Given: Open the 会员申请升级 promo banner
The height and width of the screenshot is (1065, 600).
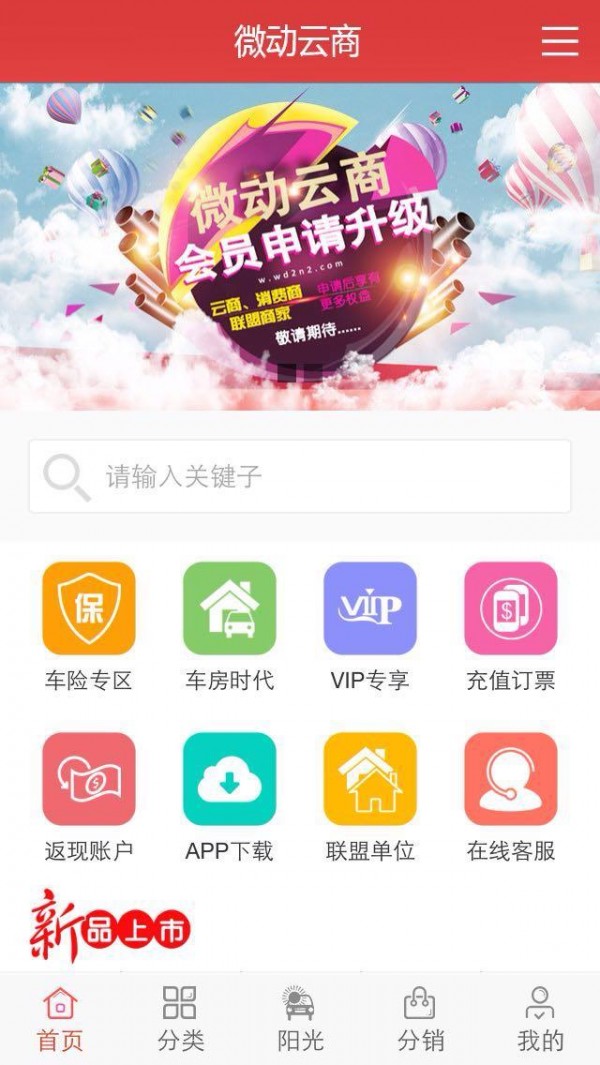Looking at the screenshot, I should click(x=300, y=247).
